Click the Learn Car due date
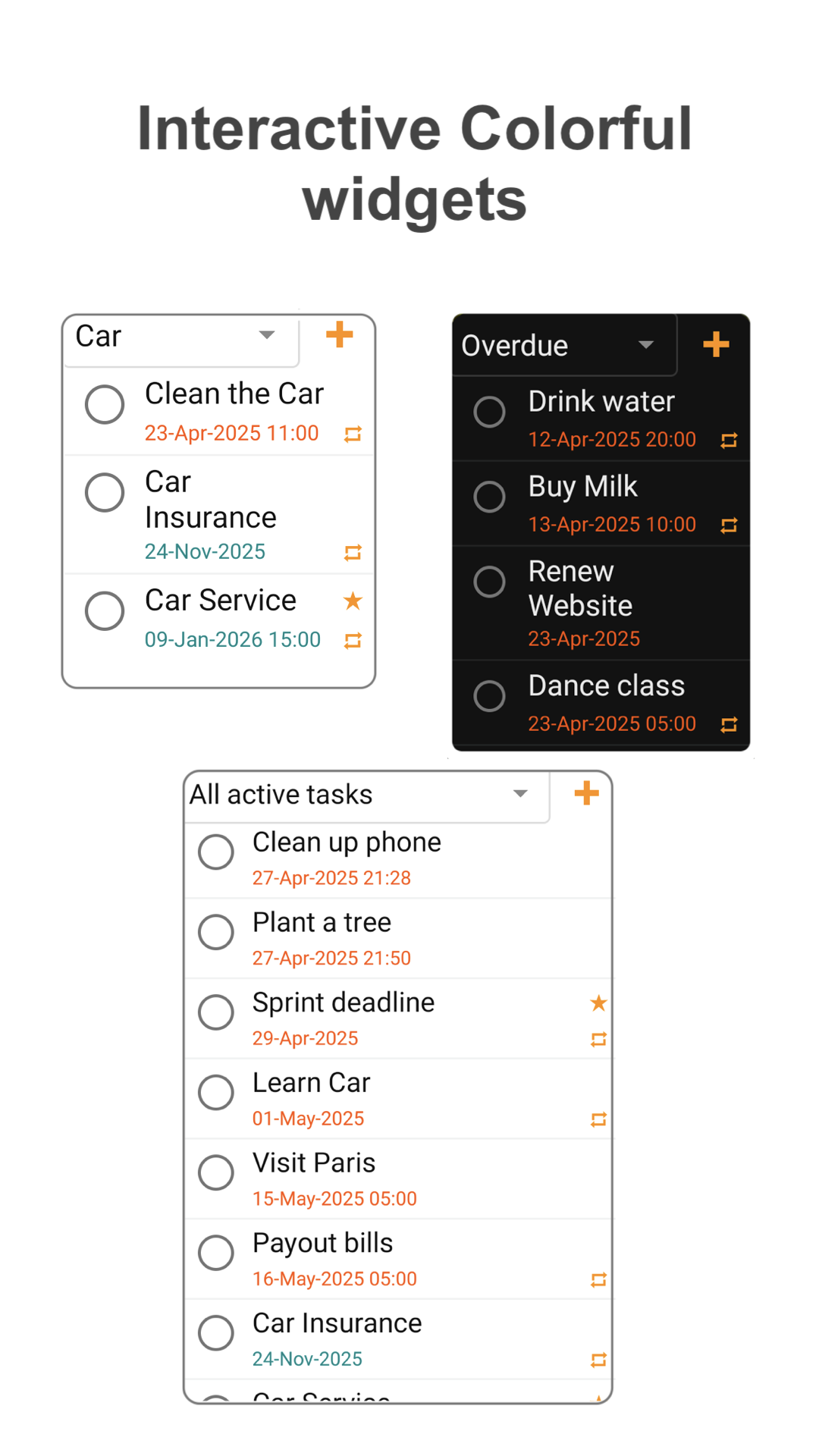This screenshot has height=1456, width=819. pos(308,1118)
